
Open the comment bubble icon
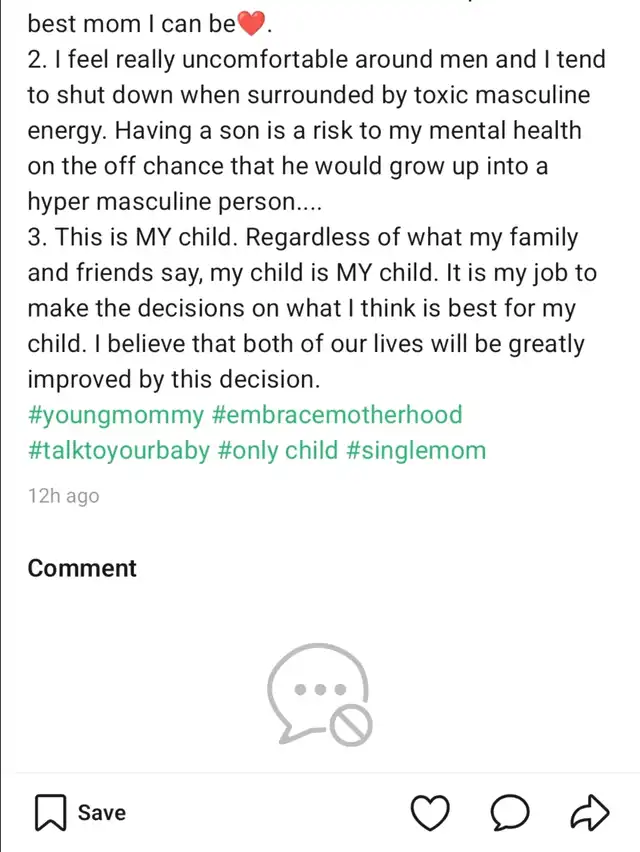(510, 813)
